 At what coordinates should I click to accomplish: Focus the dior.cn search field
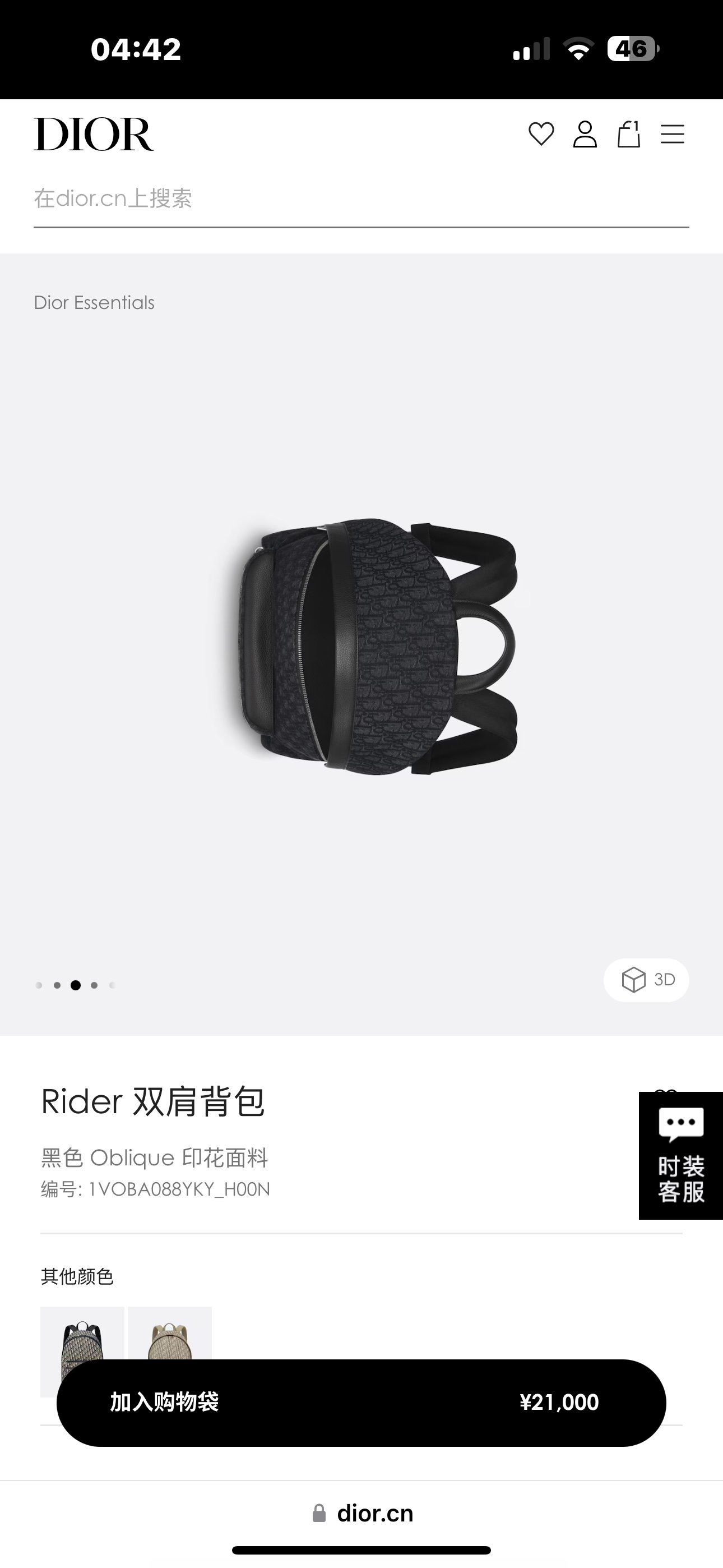pyautogui.click(x=361, y=199)
